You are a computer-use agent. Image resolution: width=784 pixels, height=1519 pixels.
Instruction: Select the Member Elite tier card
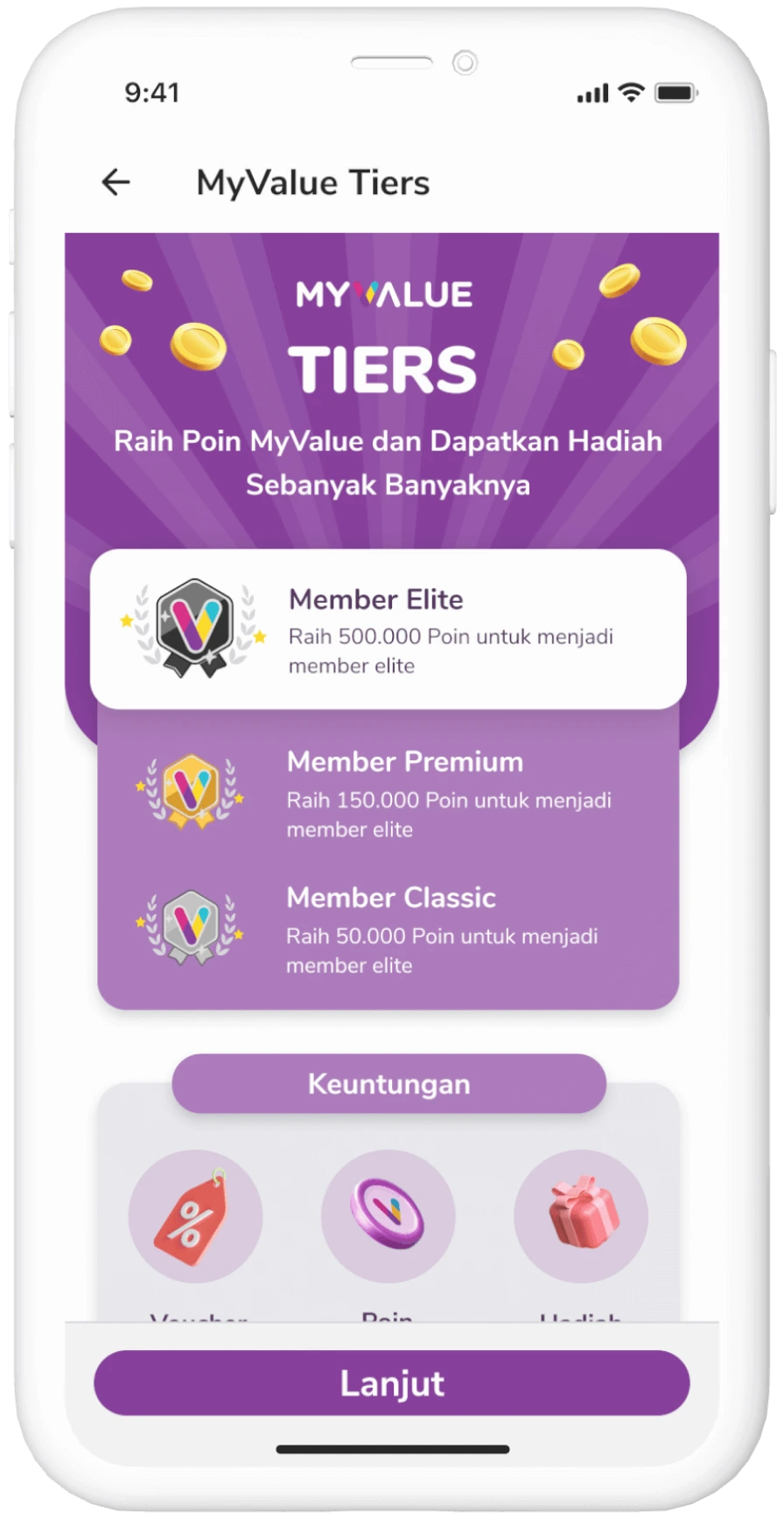(x=388, y=629)
